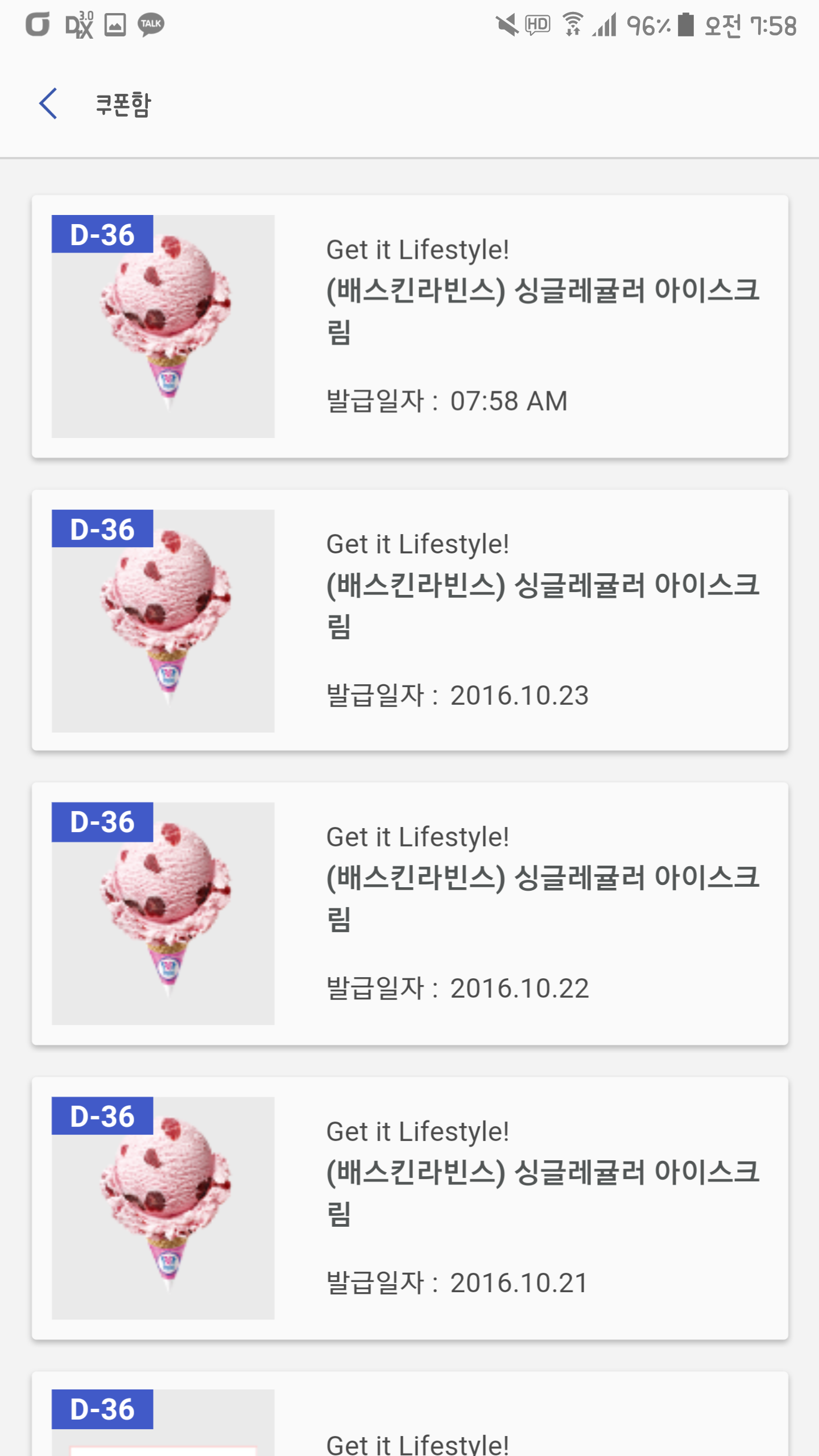The height and width of the screenshot is (1456, 819).
Task: Go back from the 쿠폰함 screen
Action: [48, 104]
